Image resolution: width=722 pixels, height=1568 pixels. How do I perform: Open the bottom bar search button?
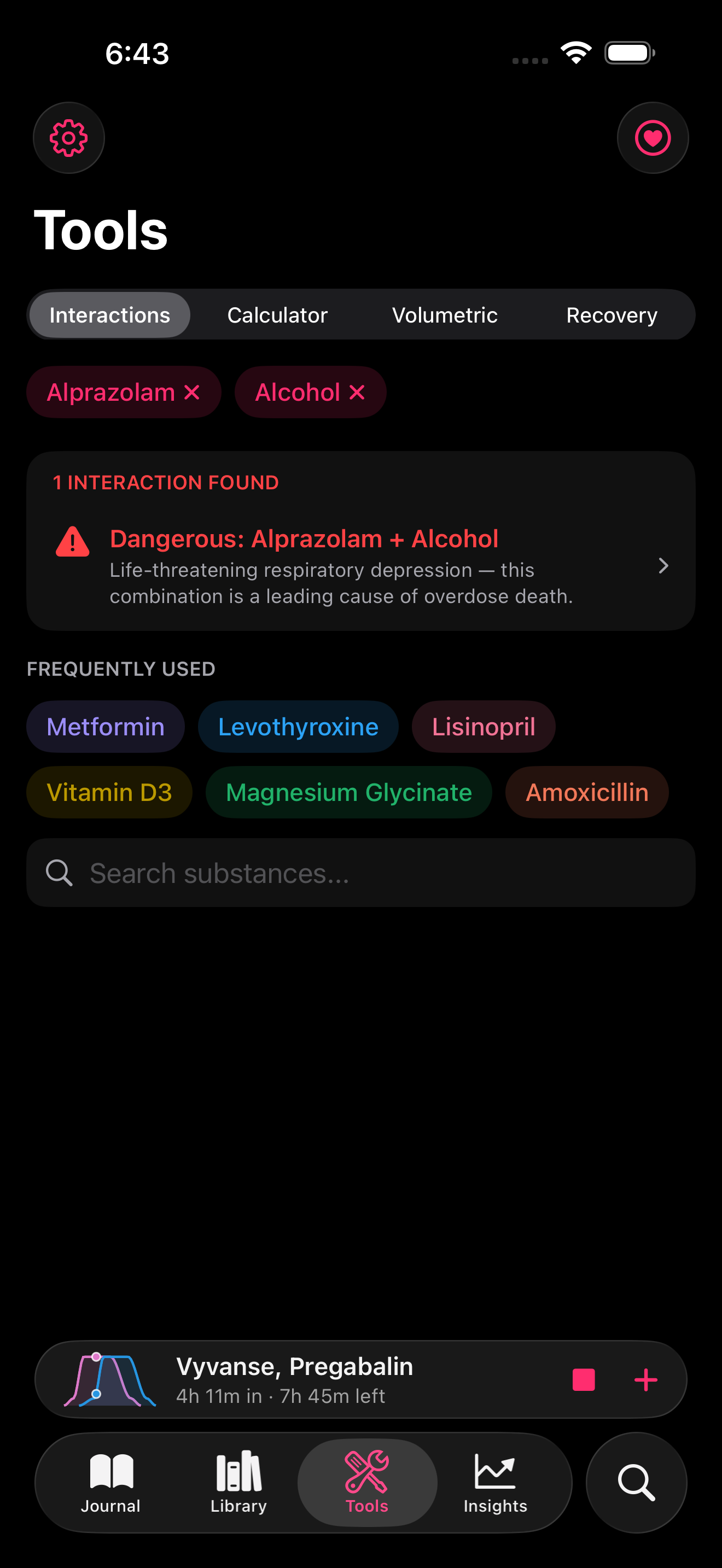point(636,1483)
